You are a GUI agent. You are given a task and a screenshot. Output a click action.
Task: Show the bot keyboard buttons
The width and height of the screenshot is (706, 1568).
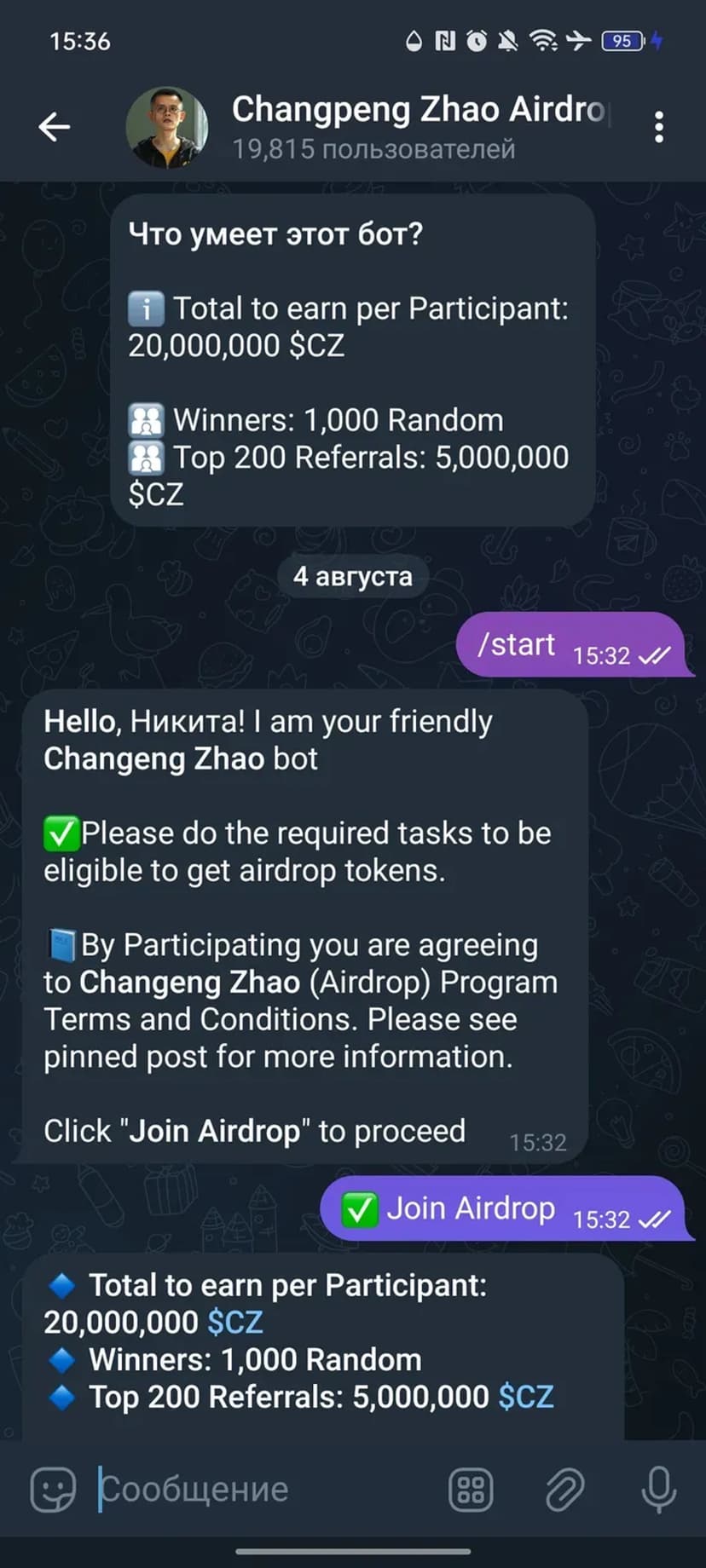point(471,1489)
